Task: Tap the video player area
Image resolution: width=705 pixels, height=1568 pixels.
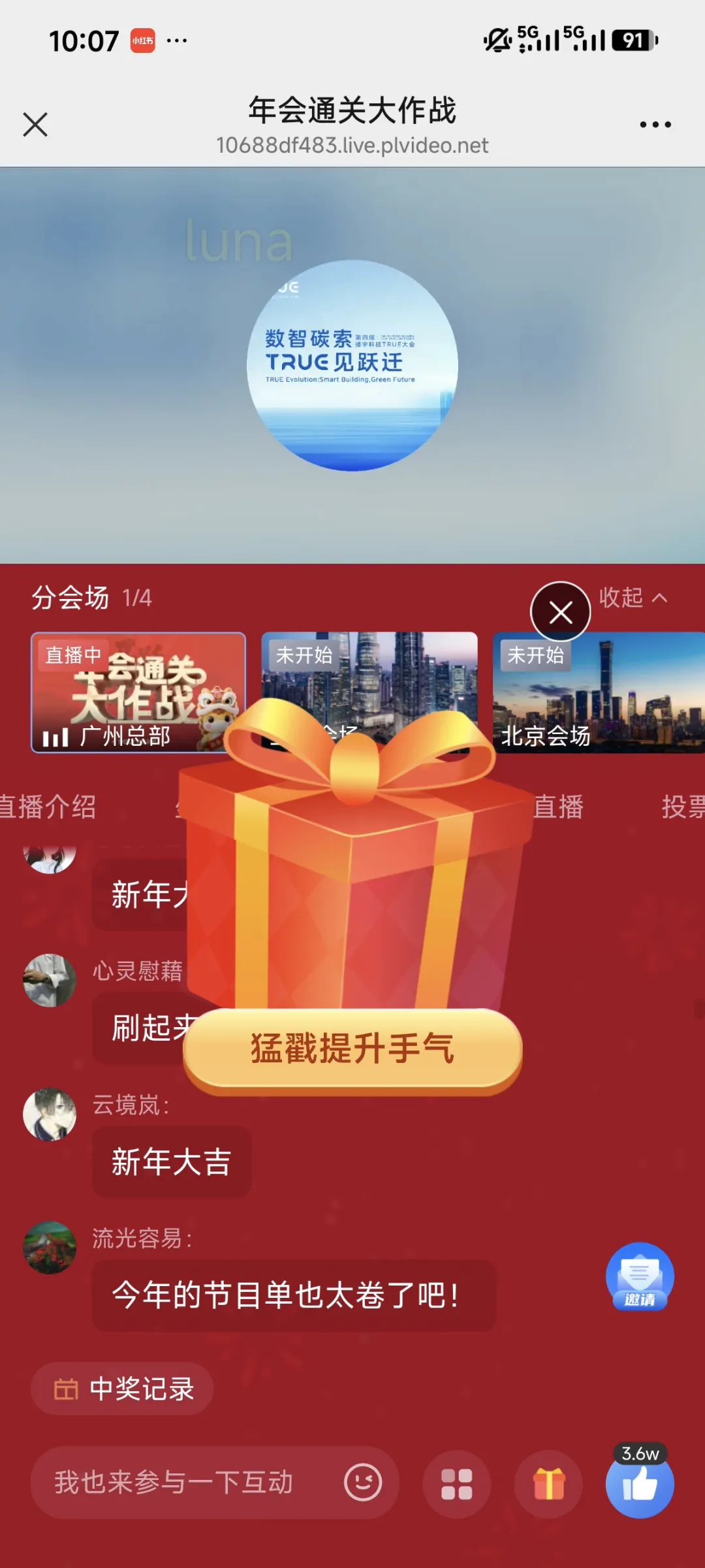Action: coord(352,365)
